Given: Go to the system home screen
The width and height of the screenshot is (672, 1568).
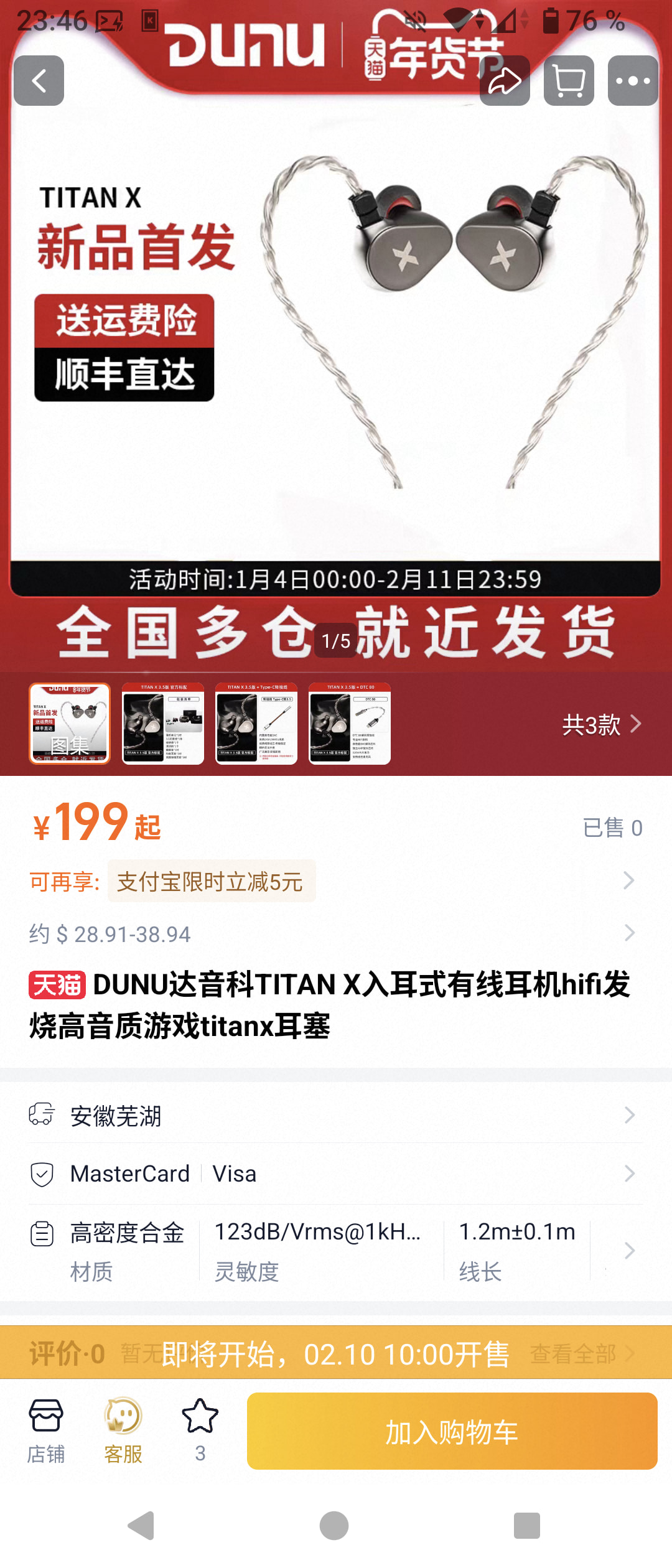Looking at the screenshot, I should click(x=334, y=1526).
